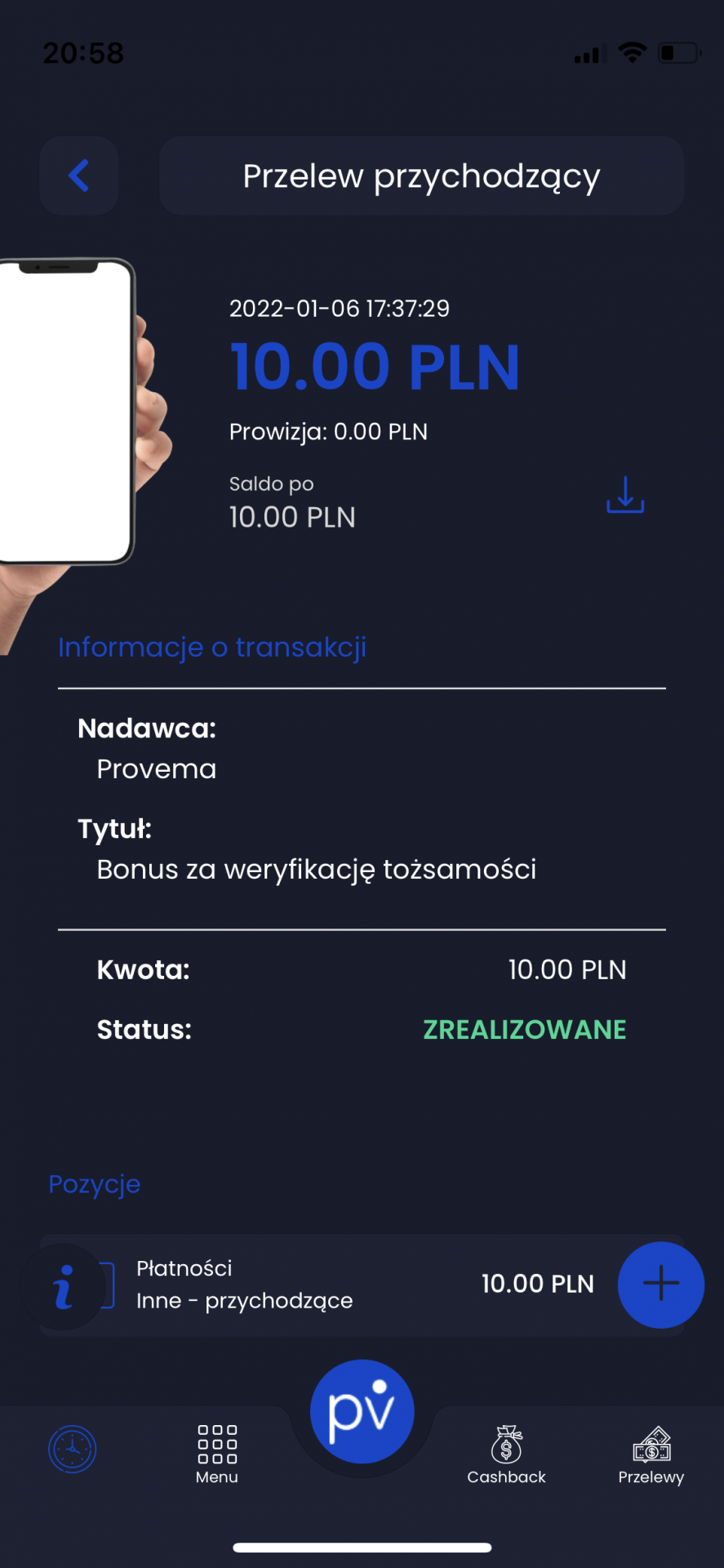The width and height of the screenshot is (724, 1568).
Task: Tap the central pv logo button
Action: (x=362, y=1411)
